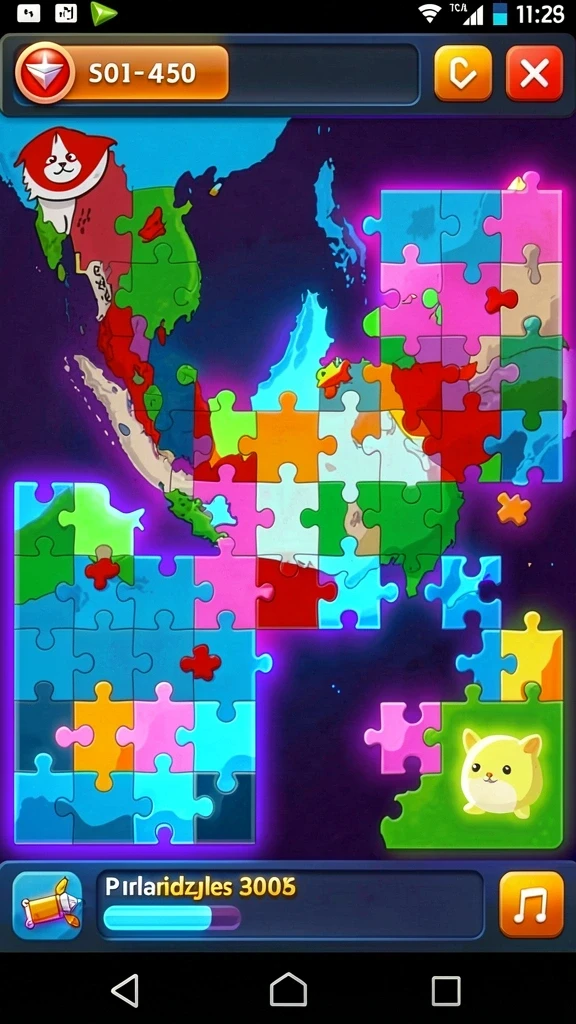
Task: Toggle the music note button
Action: [x=531, y=904]
